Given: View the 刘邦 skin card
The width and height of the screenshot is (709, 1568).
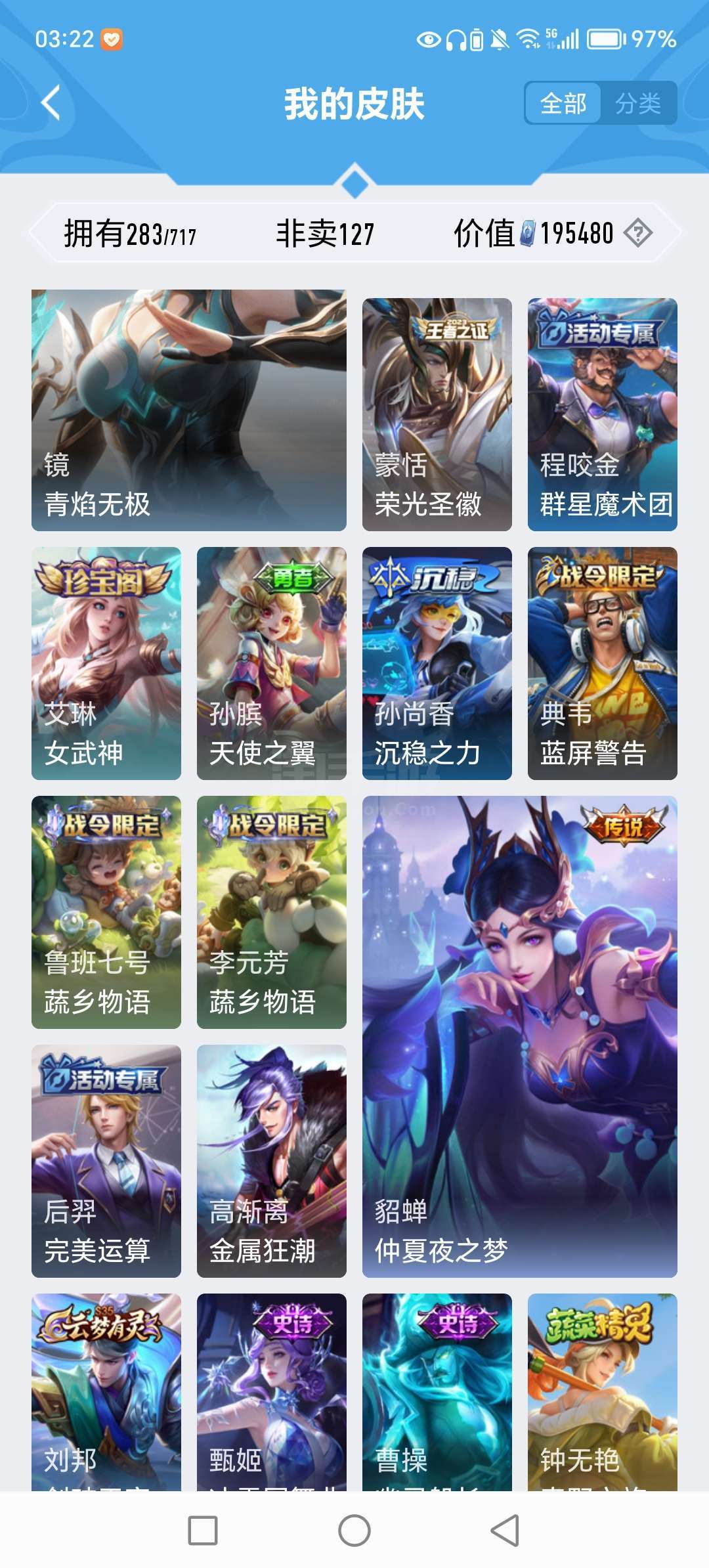Looking at the screenshot, I should [x=106, y=1392].
